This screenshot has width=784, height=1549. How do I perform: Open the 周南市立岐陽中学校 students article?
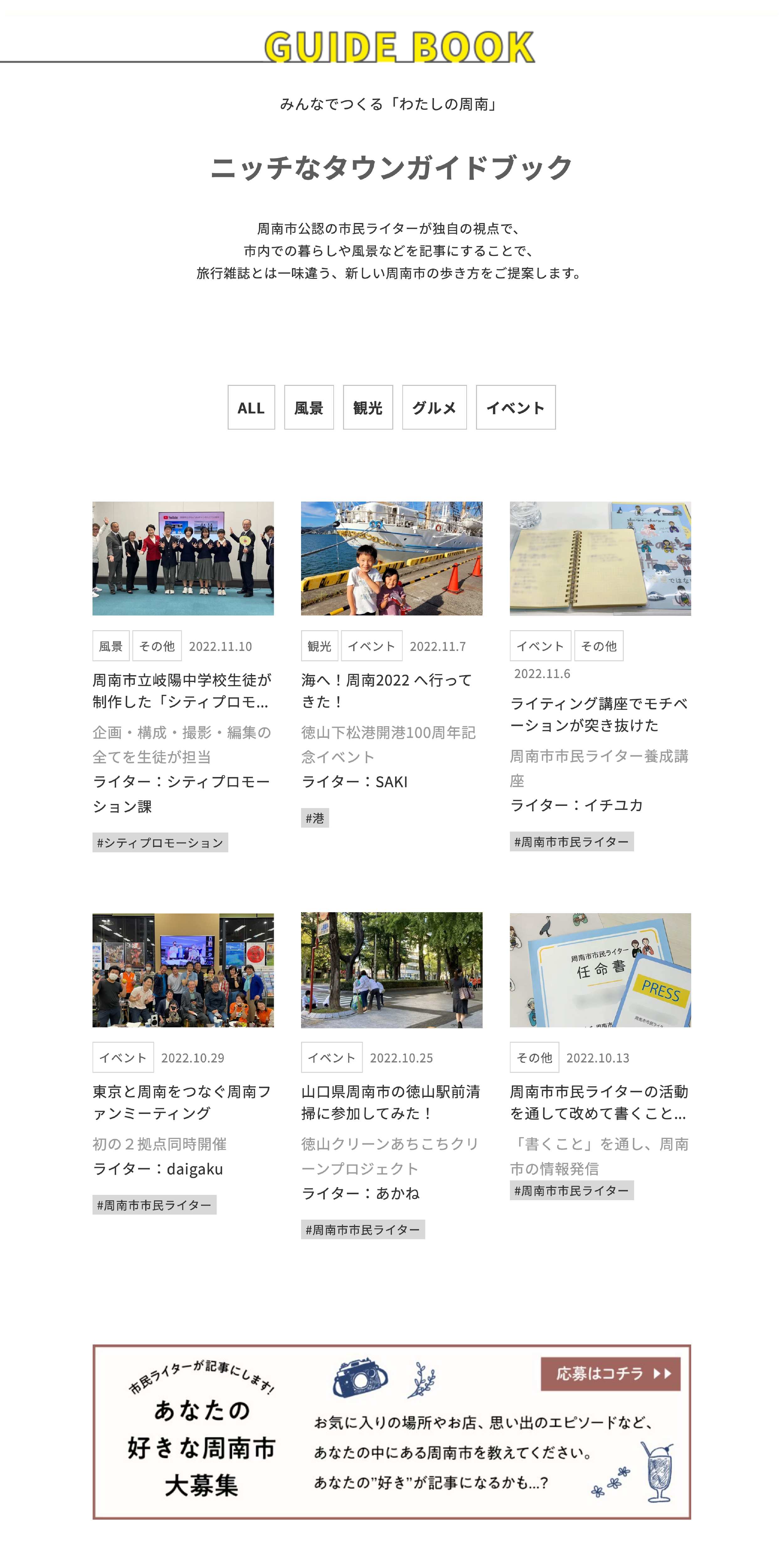pyautogui.click(x=183, y=690)
